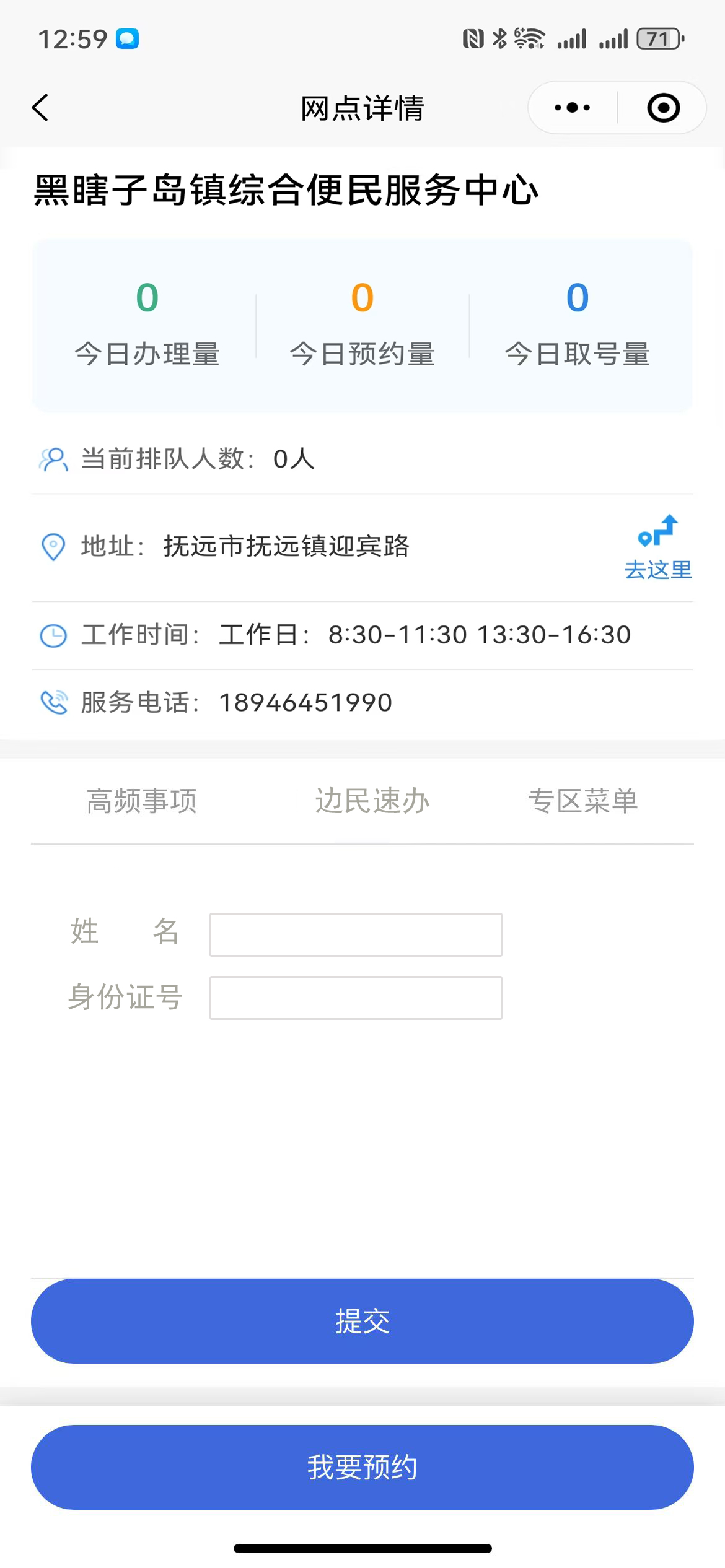Viewport: 725px width, 1568px height.
Task: Call the service phone number 18946451990
Action: tap(305, 702)
